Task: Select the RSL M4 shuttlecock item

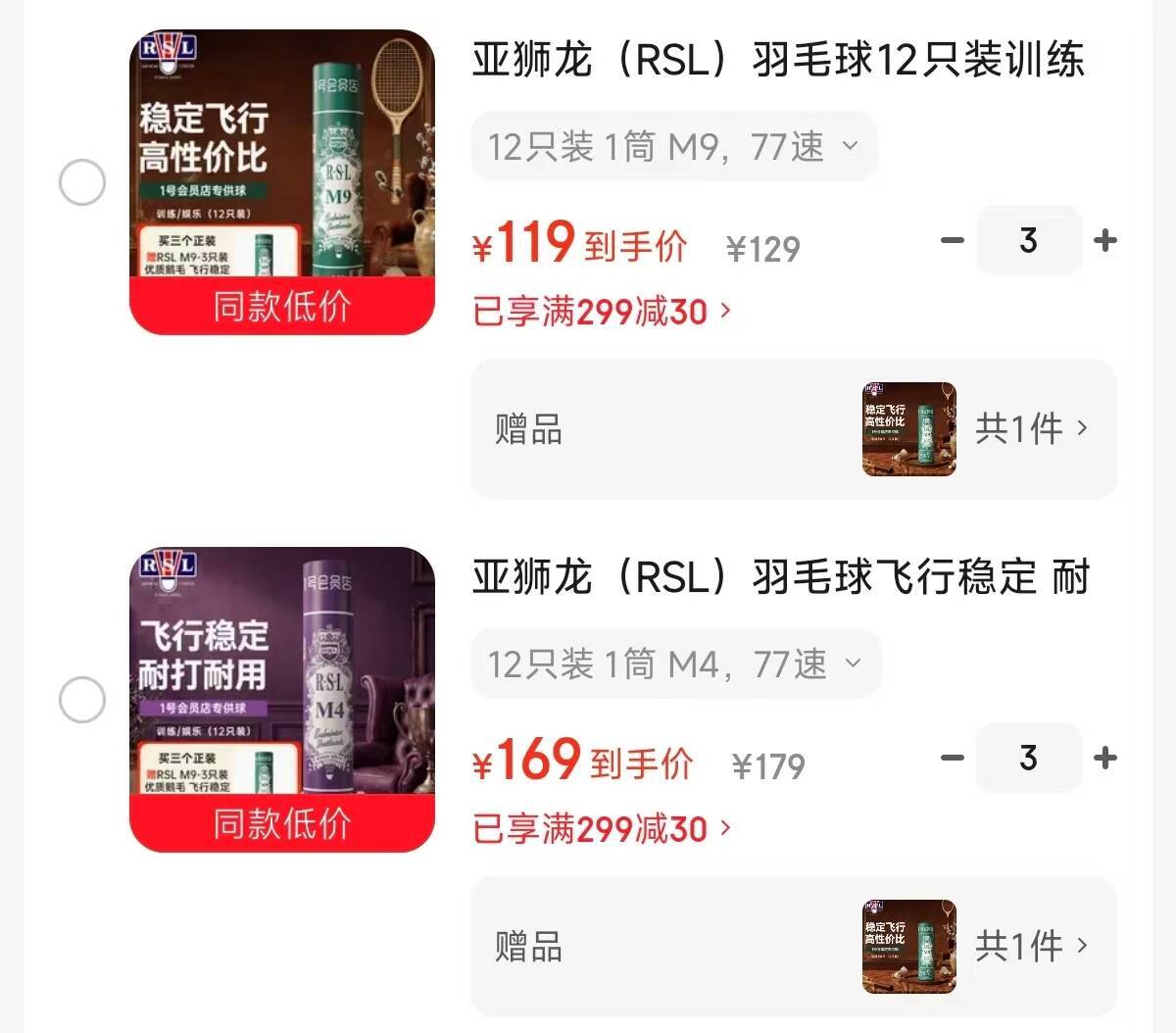Action: (x=82, y=700)
